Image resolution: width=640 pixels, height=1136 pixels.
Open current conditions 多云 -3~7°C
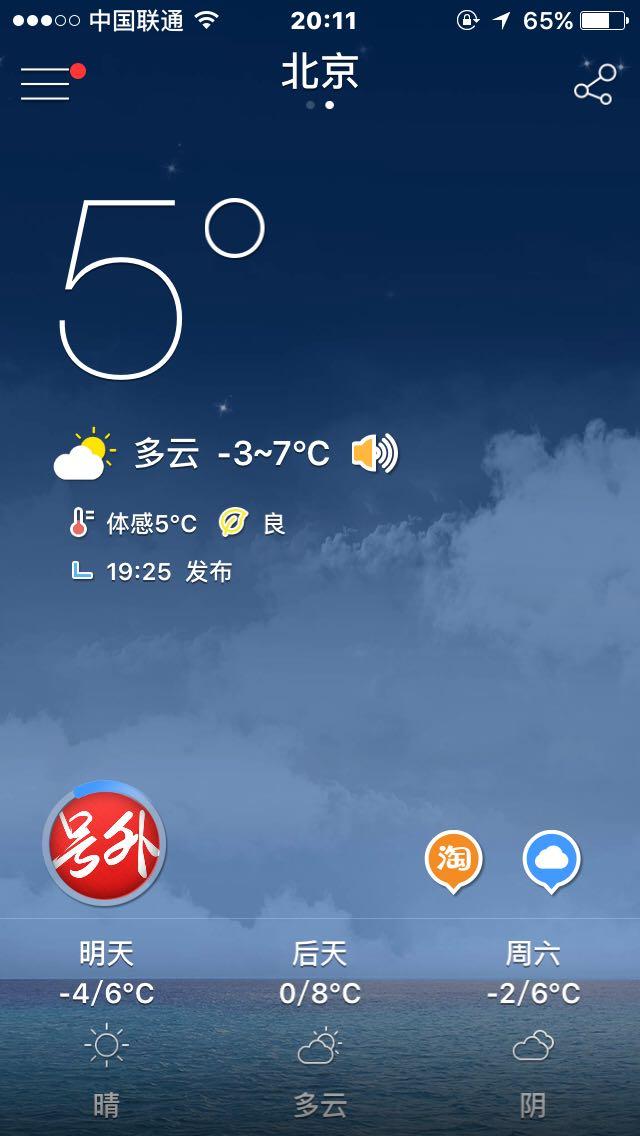pyautogui.click(x=230, y=454)
